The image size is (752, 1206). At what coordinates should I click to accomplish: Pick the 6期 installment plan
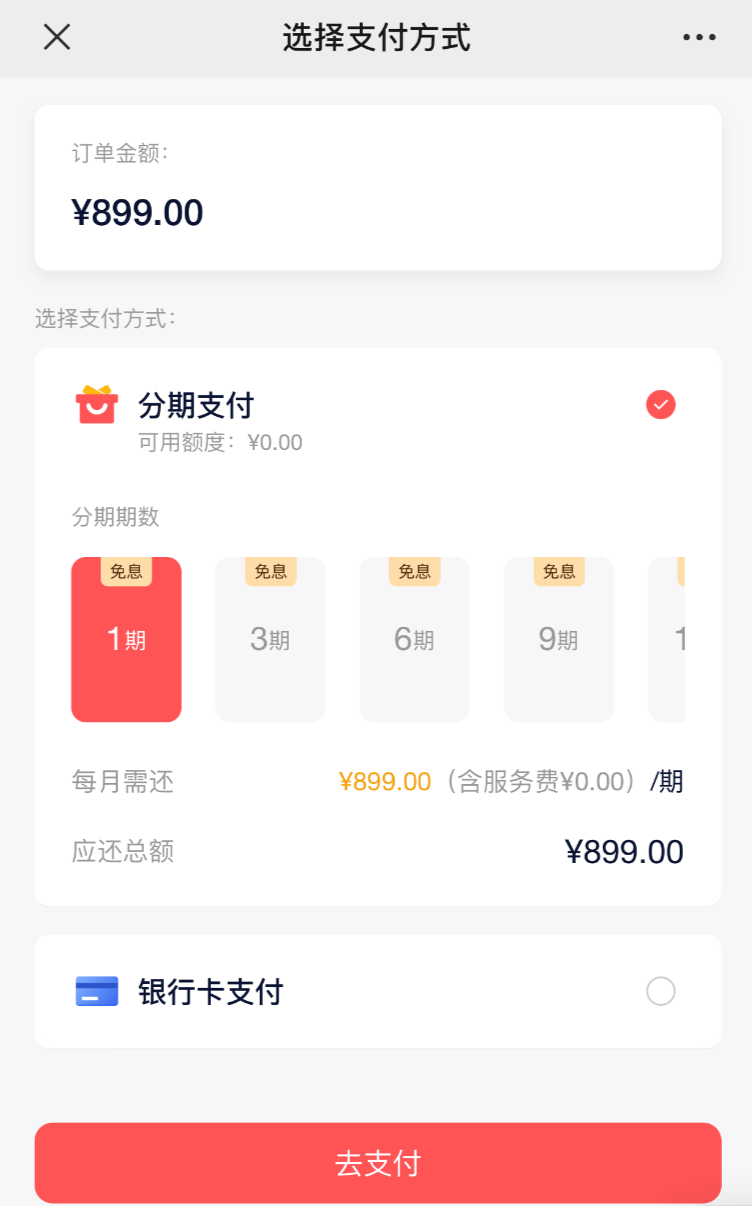[x=414, y=640]
